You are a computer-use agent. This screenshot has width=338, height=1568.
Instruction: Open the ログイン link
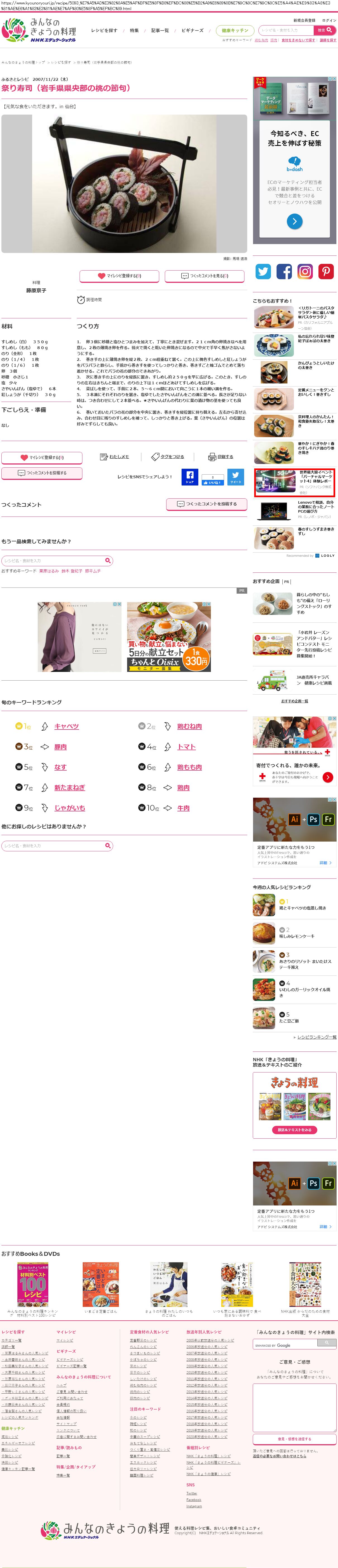pos(329,20)
